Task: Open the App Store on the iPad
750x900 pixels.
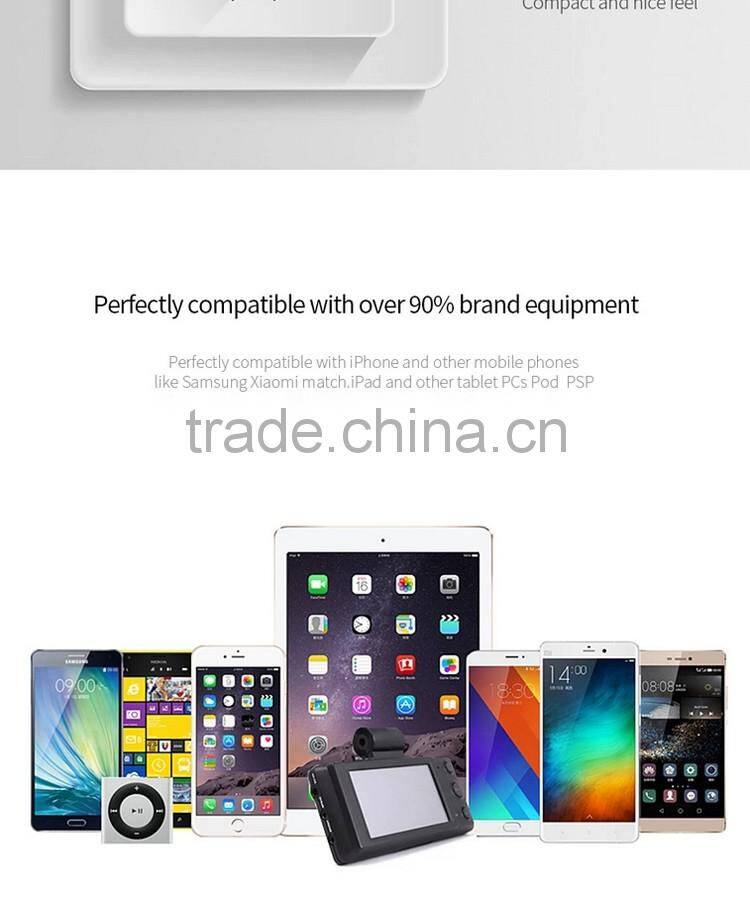Action: tap(404, 704)
